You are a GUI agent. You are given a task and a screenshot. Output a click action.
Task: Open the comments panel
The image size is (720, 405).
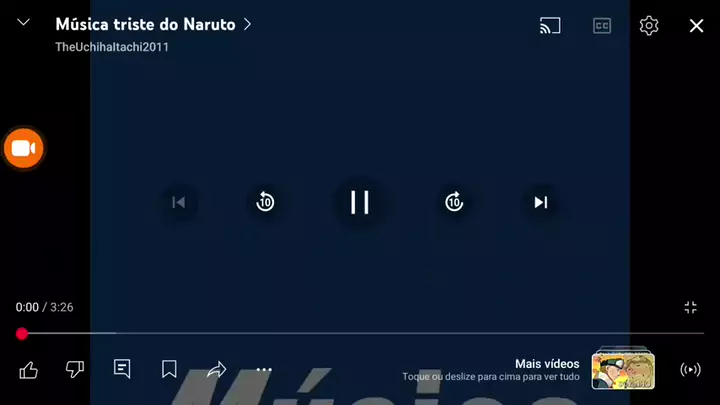click(122, 369)
